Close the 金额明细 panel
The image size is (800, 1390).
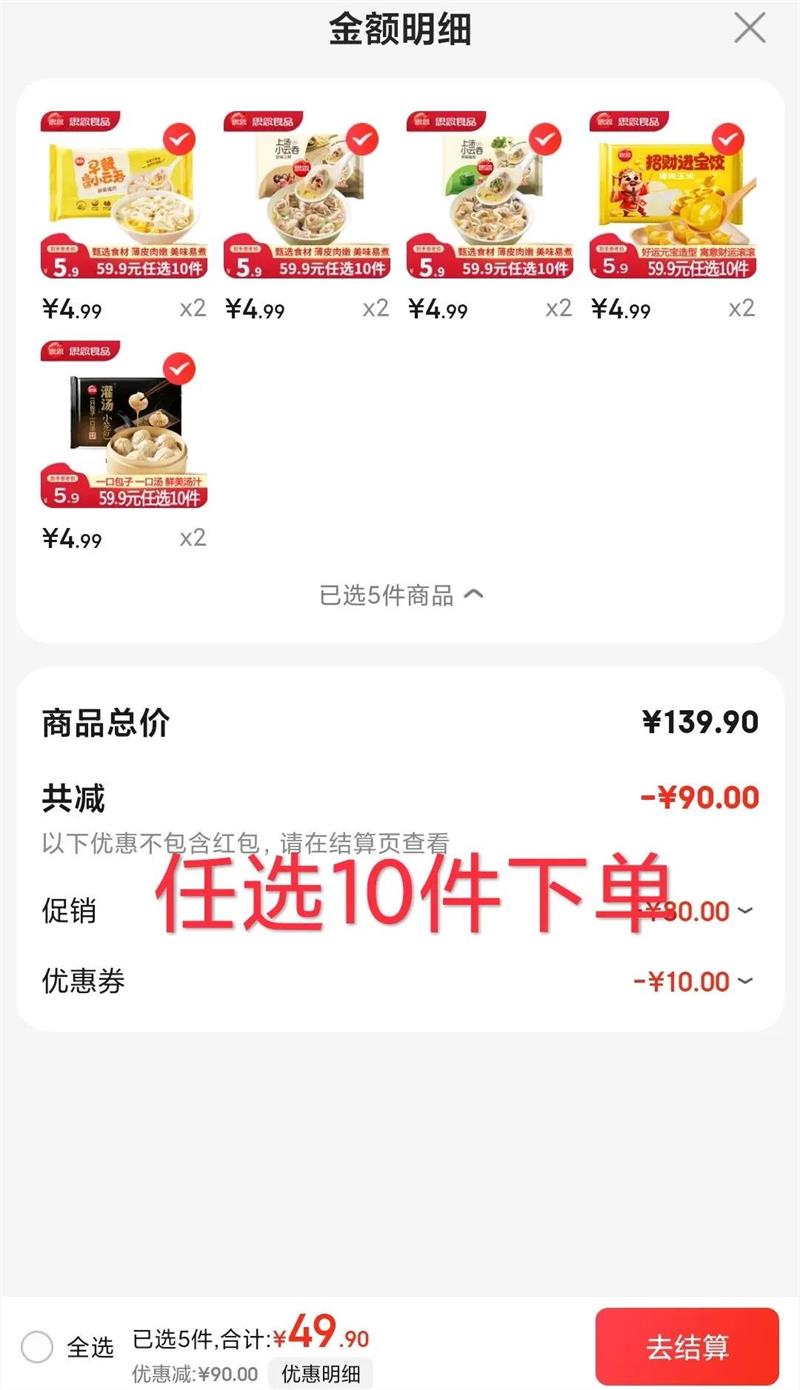(x=749, y=28)
